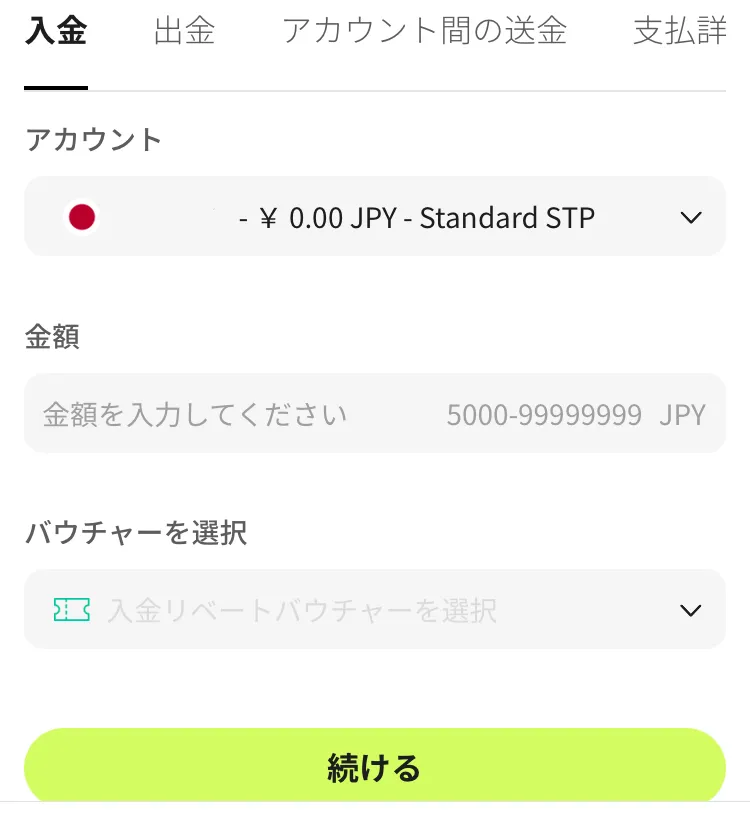Click the Japan flag icon in account selector
This screenshot has width=750, height=819.
82,216
